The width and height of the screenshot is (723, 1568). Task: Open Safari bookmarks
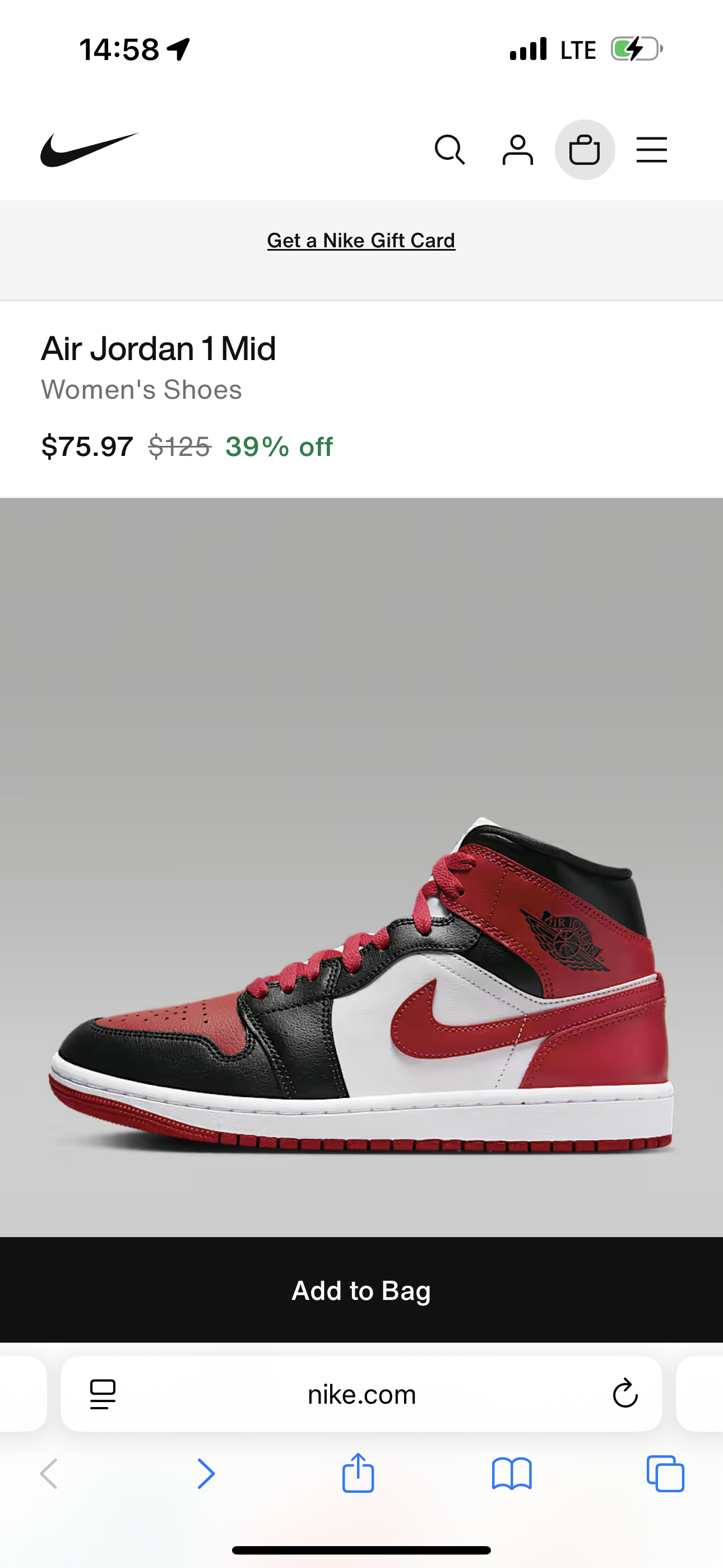(512, 1474)
